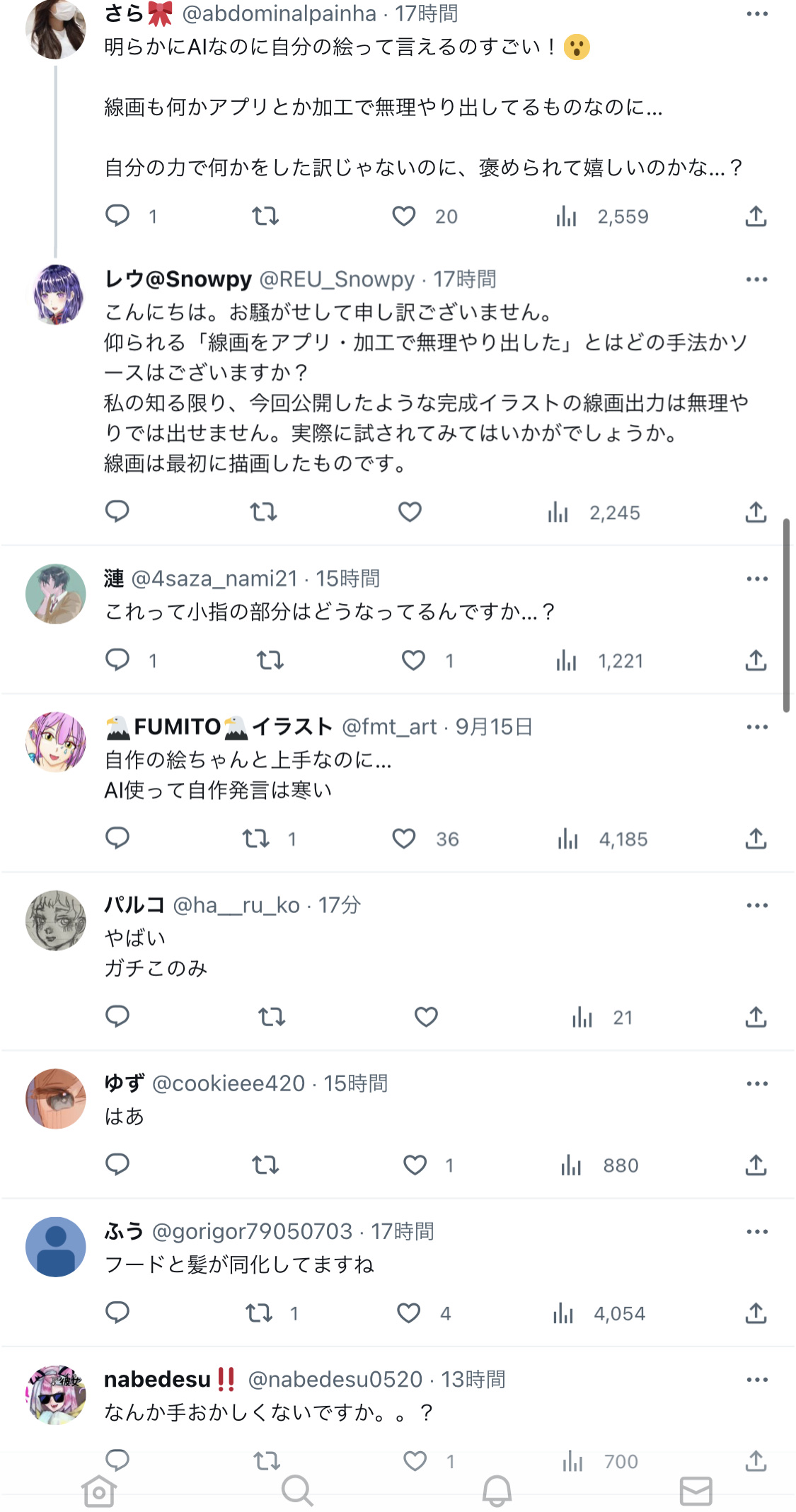Open overflow menu on レウ@Snowpy's reply
796x1512 pixels.
756,280
